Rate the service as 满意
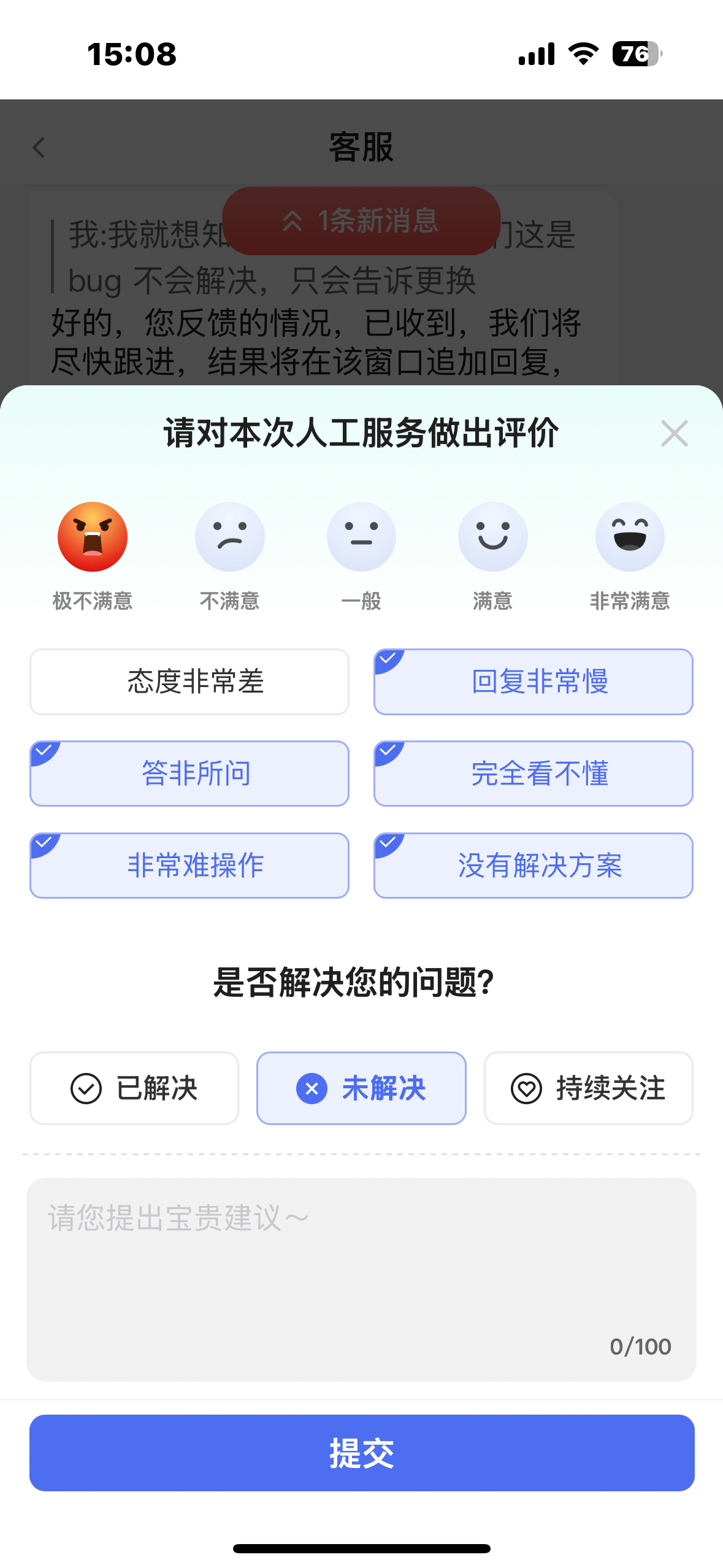This screenshot has width=723, height=1568. coord(492,537)
